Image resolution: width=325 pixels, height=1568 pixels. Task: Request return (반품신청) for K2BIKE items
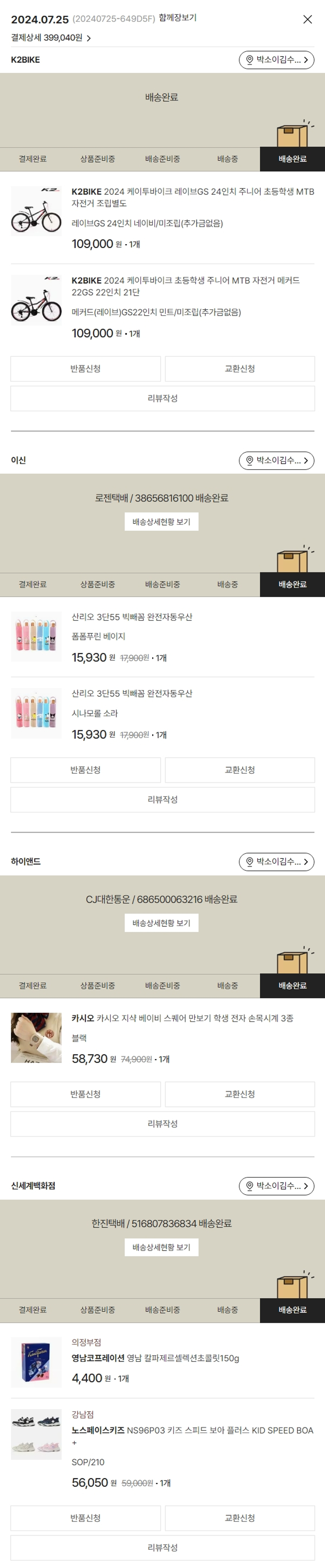pyautogui.click(x=85, y=369)
